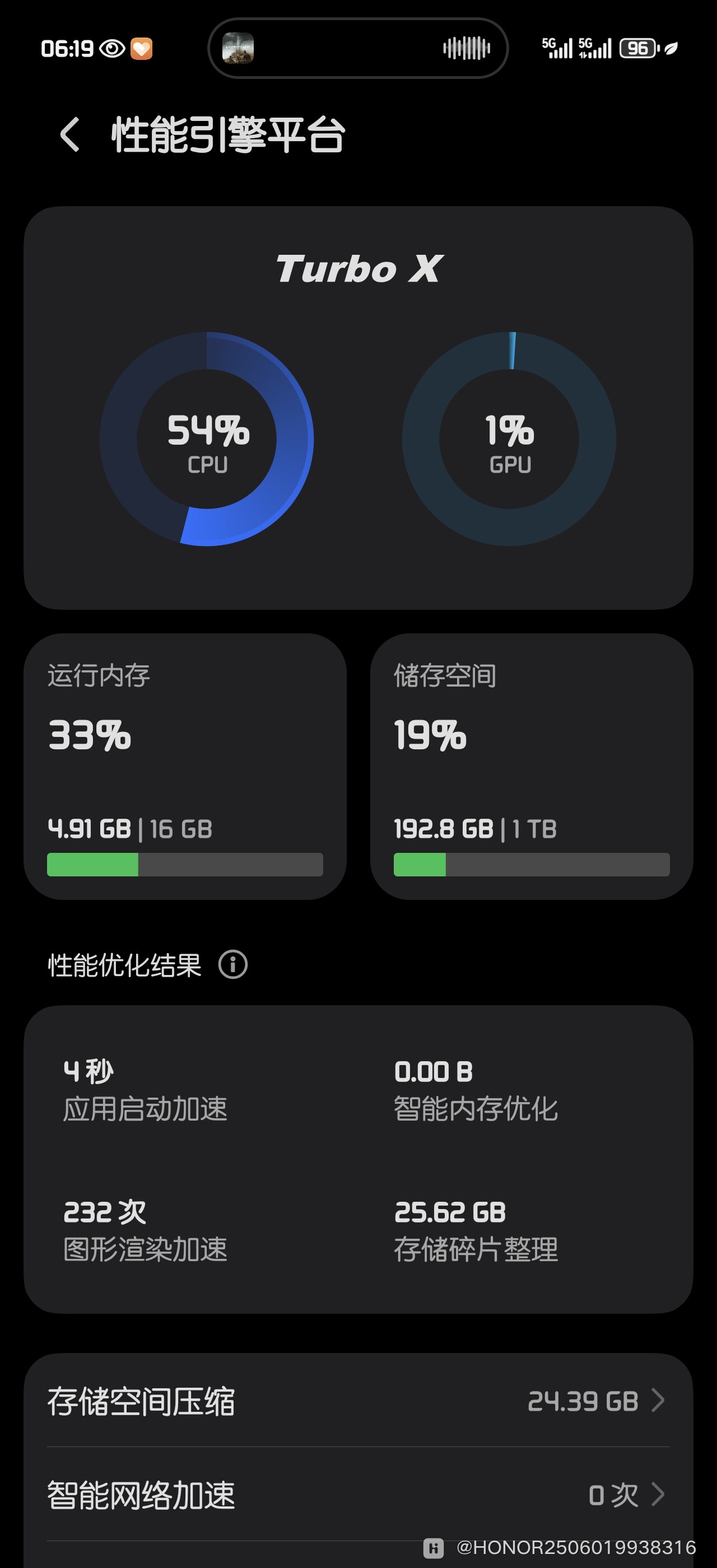Tap the Turbo X heading

(359, 269)
